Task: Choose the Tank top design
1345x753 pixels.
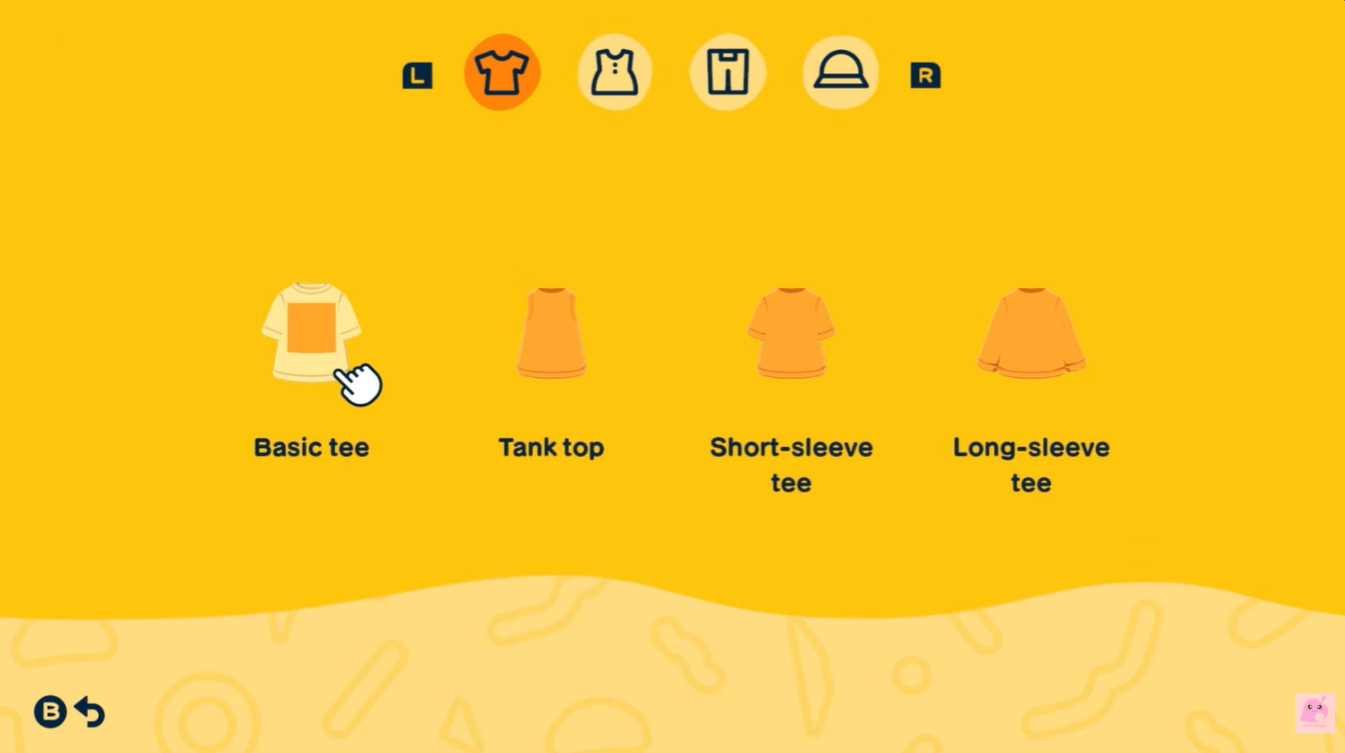Action: (x=551, y=333)
